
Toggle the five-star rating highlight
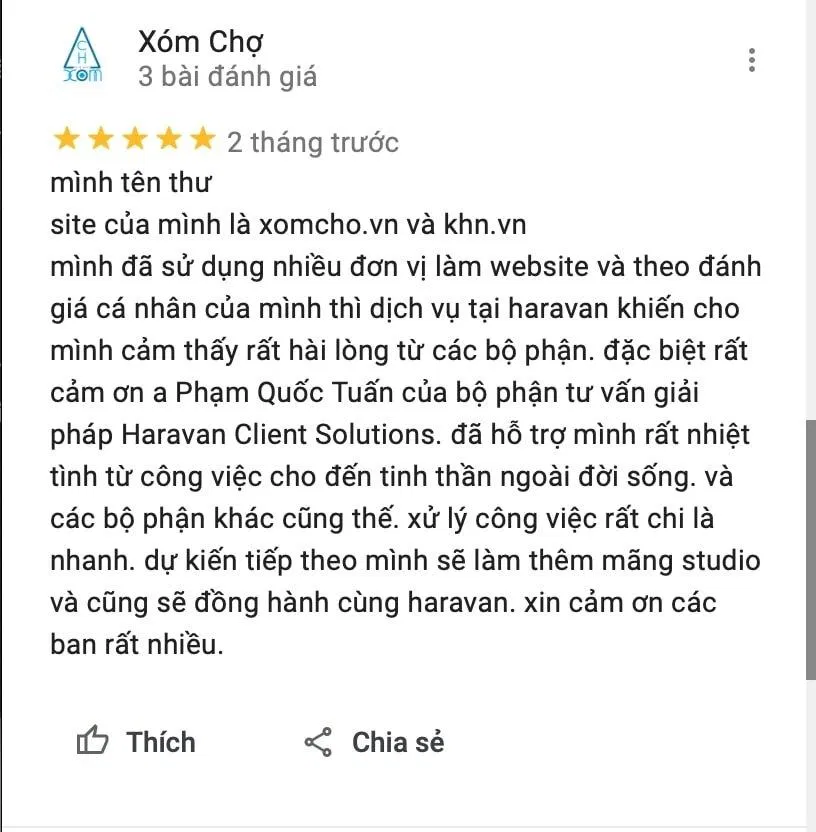pyautogui.click(x=135, y=139)
